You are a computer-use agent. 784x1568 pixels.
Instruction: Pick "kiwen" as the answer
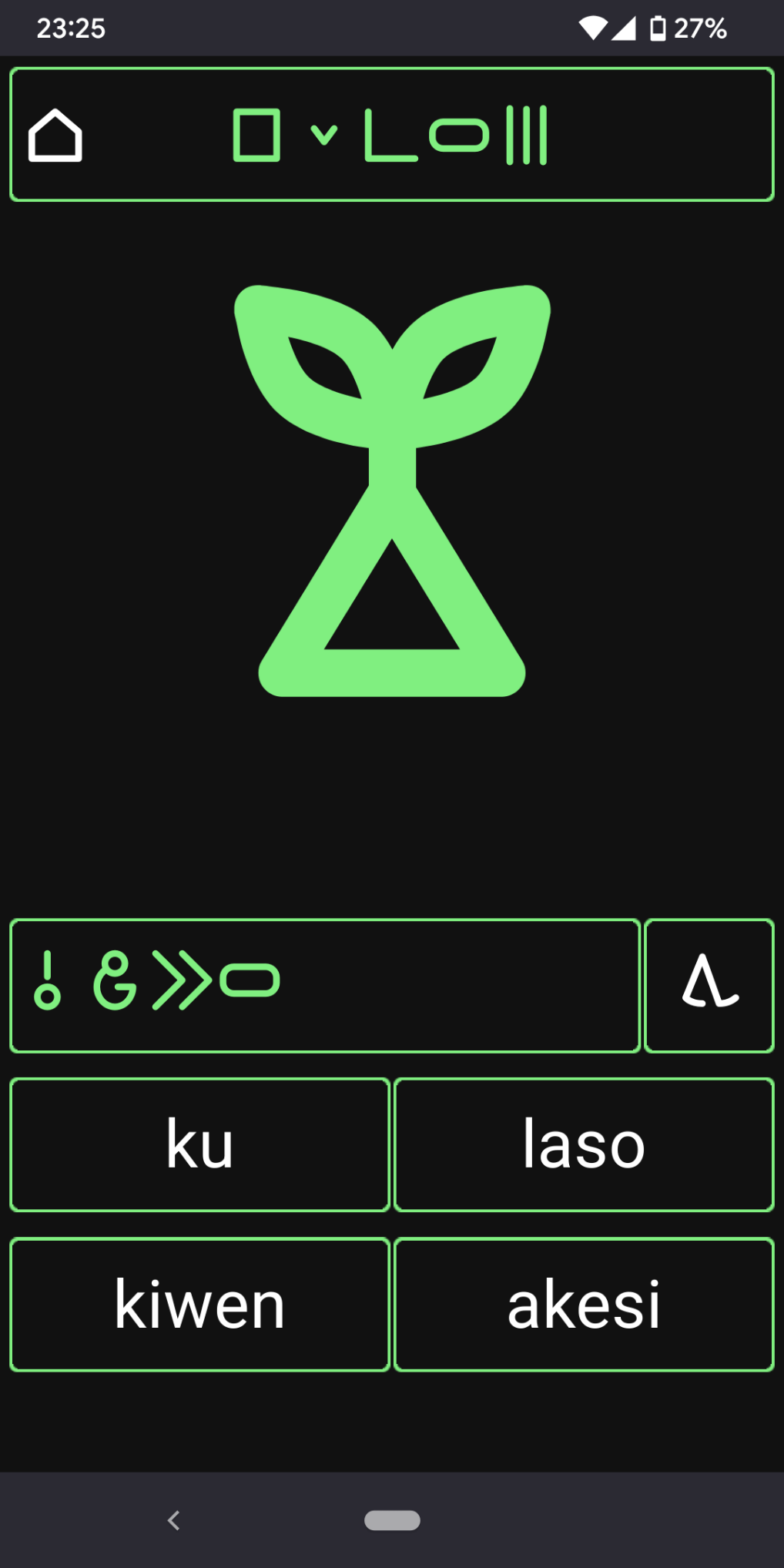(x=199, y=1305)
